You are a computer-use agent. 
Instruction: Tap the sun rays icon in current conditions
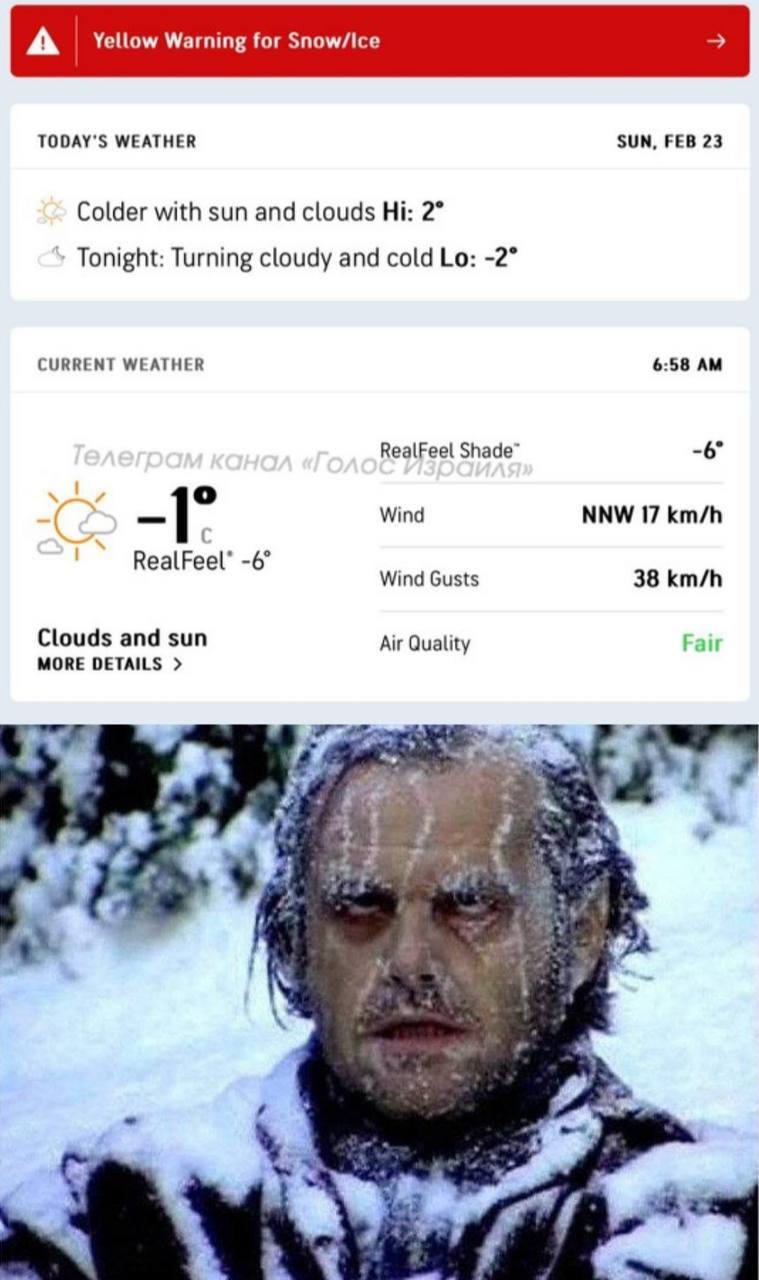[75, 518]
